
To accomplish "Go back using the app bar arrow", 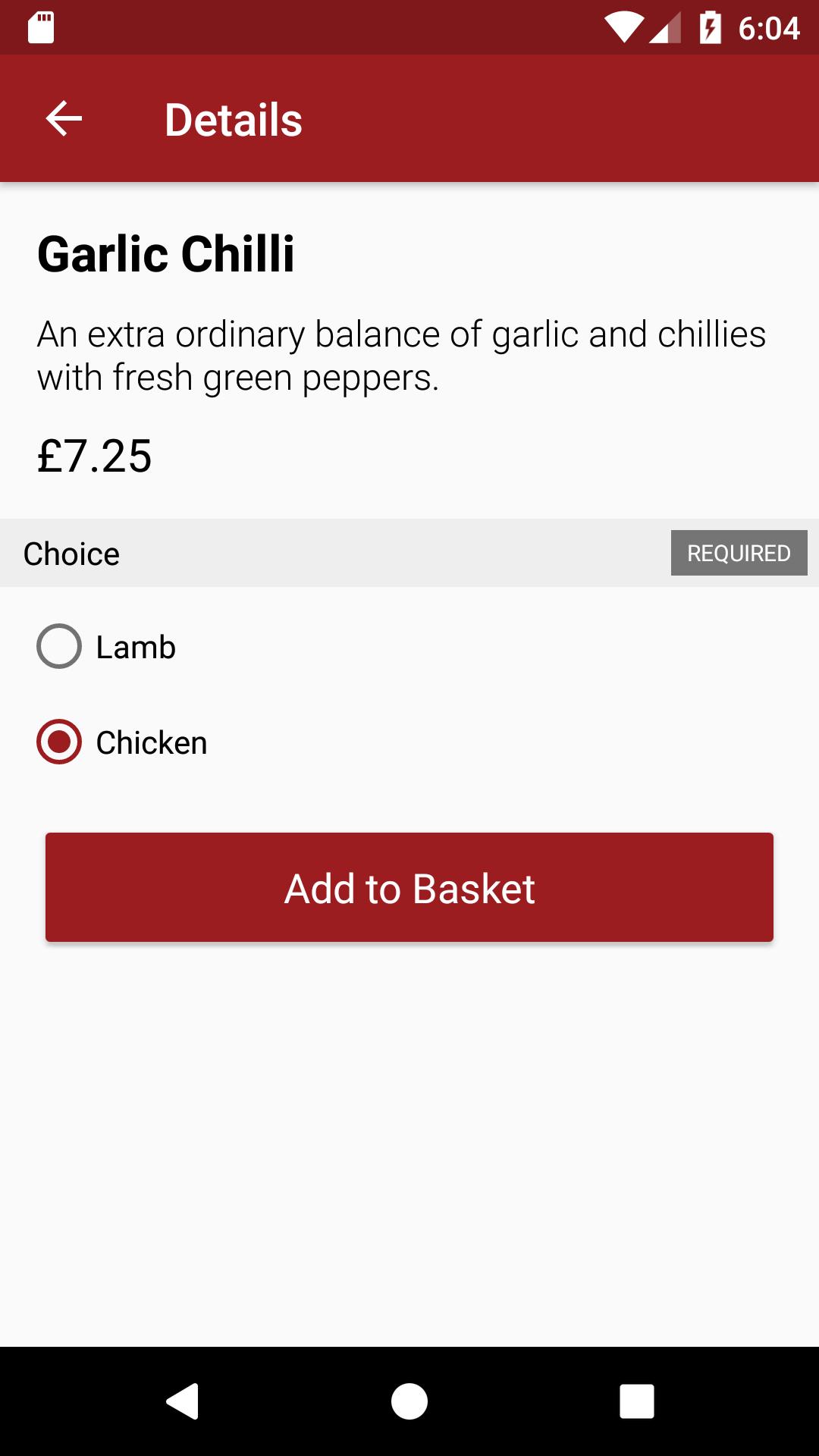I will tap(64, 119).
